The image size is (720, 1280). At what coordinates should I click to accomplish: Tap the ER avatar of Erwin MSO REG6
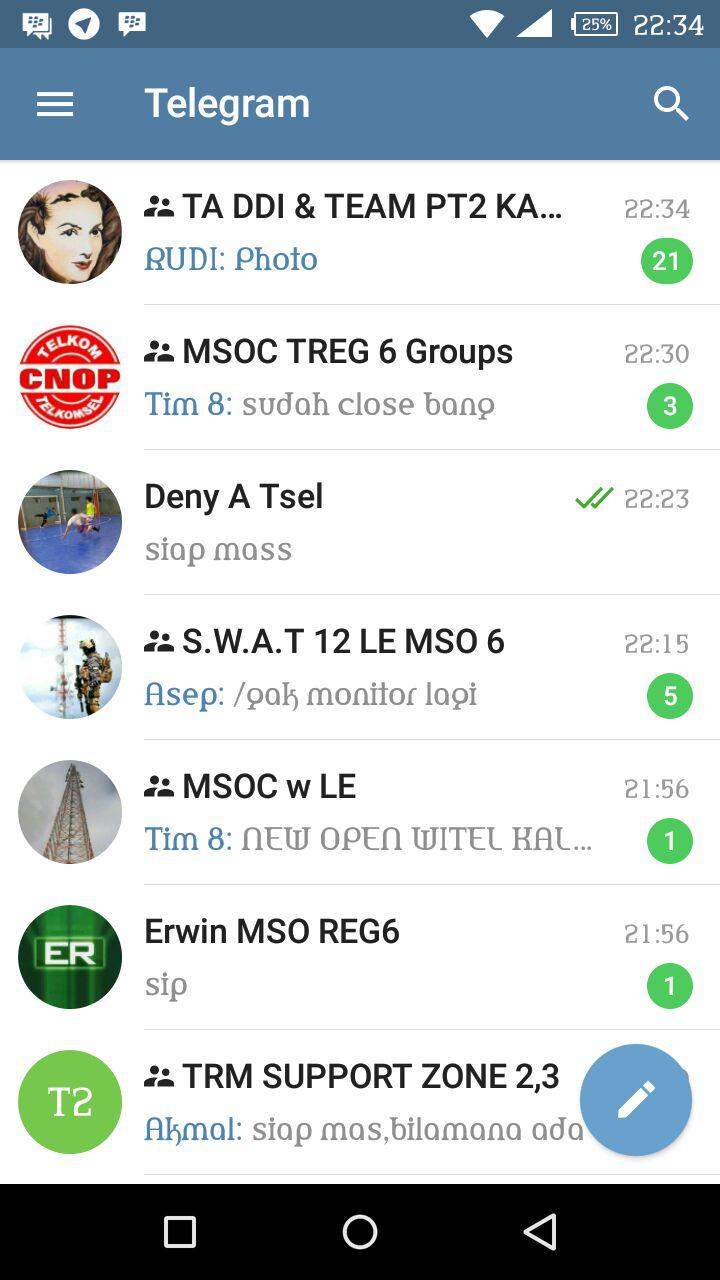coord(69,956)
